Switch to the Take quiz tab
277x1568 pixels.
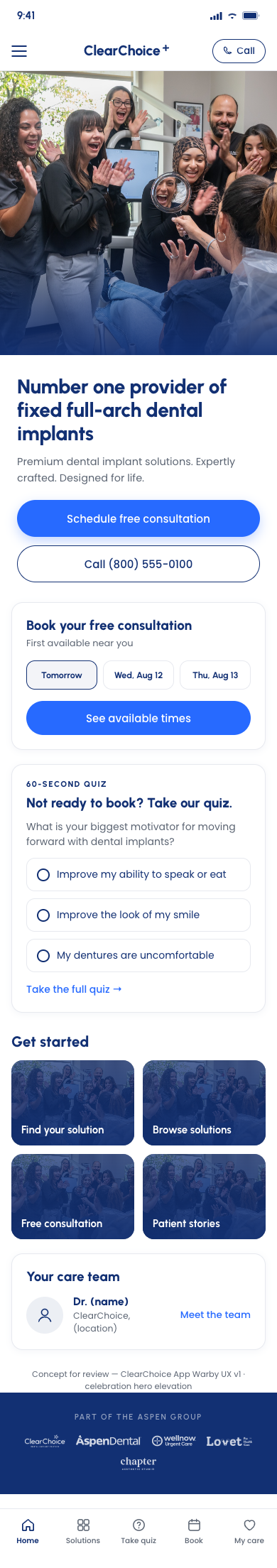tap(138, 1531)
